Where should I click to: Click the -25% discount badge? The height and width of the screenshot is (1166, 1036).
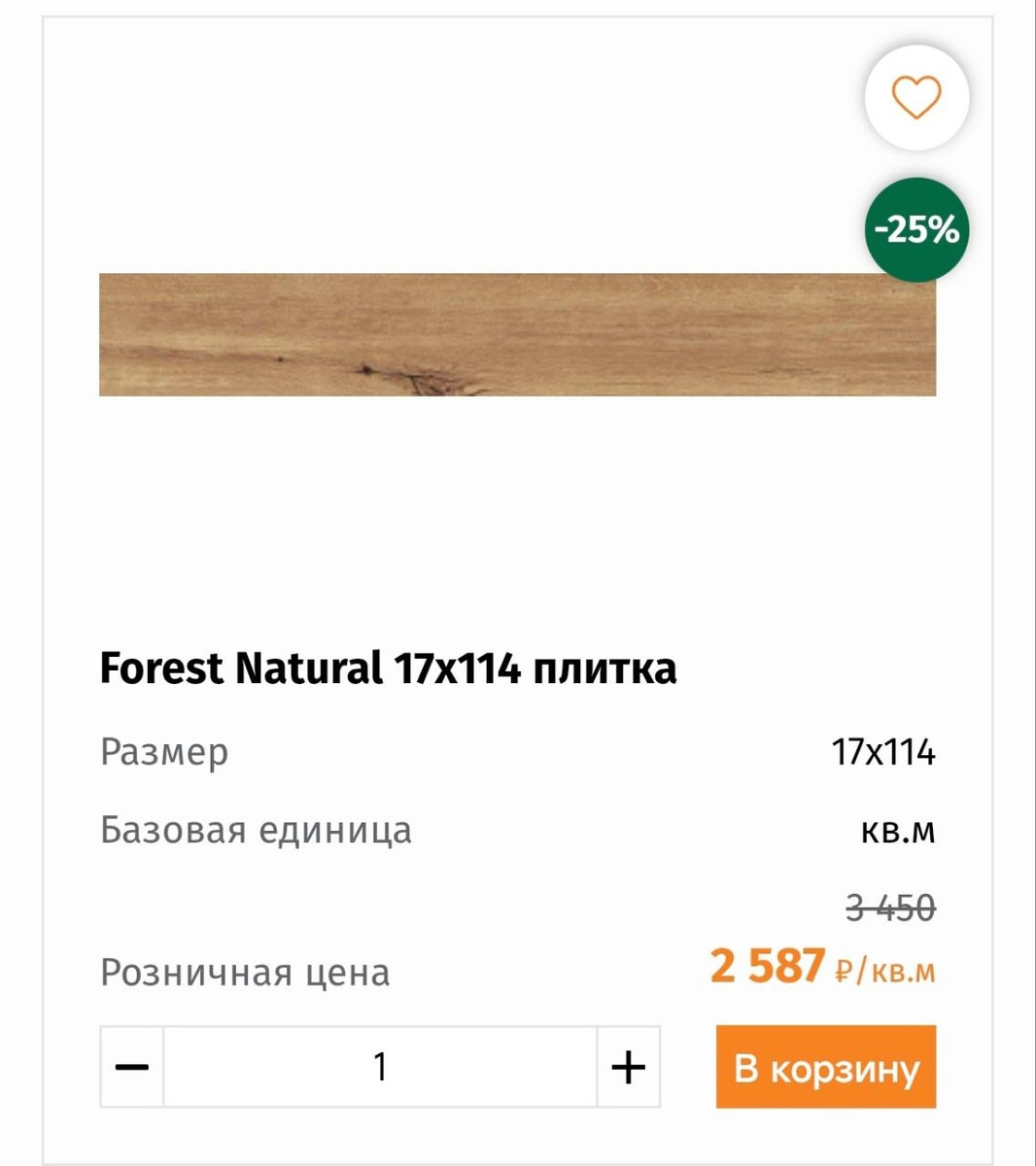pyautogui.click(x=915, y=229)
